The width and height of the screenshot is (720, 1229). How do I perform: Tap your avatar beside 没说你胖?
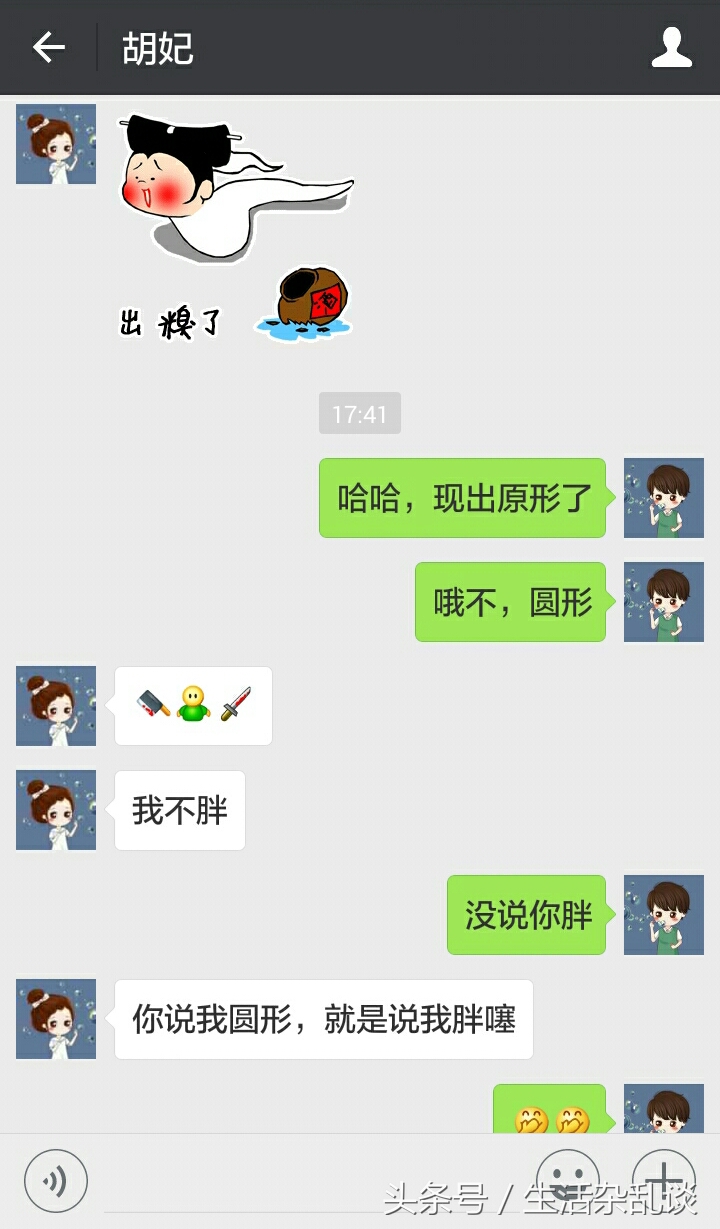point(663,915)
